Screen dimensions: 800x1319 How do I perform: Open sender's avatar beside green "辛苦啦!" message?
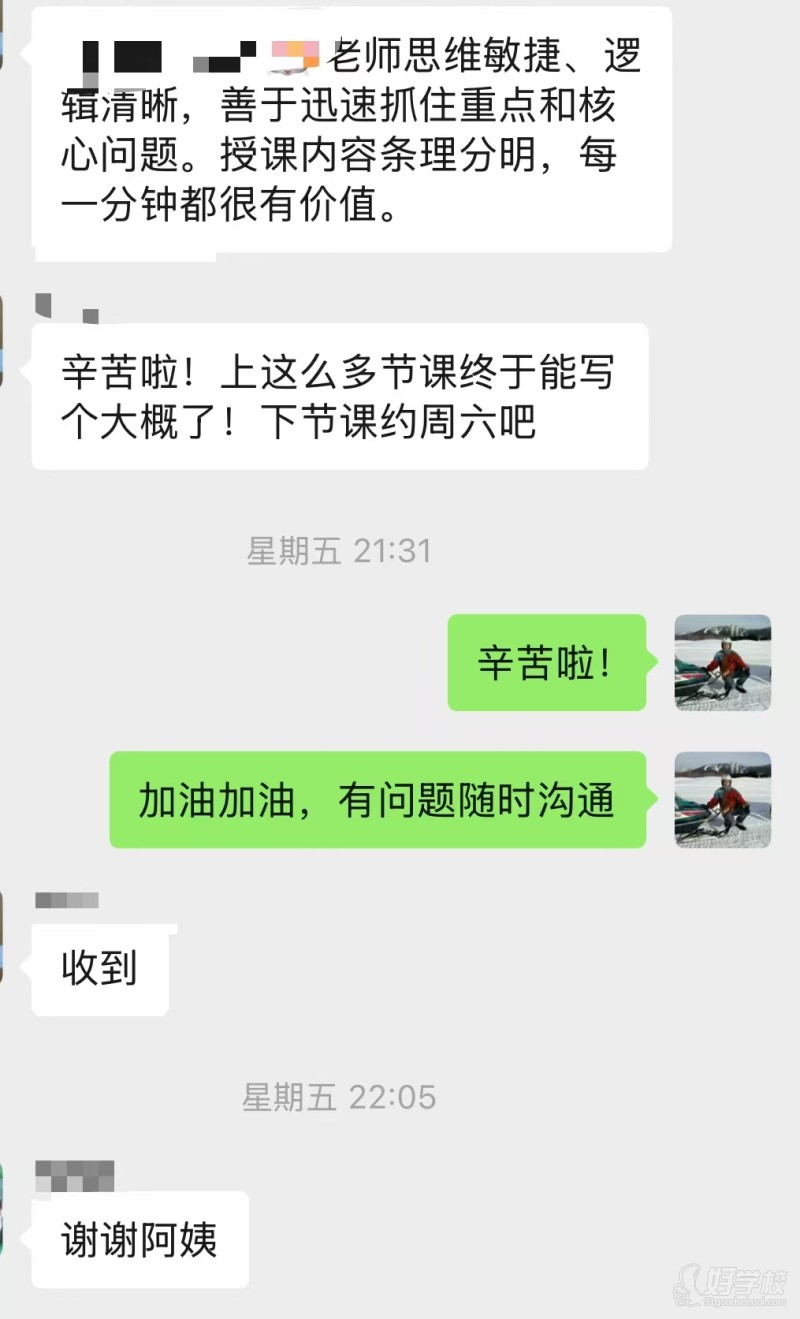click(x=723, y=663)
